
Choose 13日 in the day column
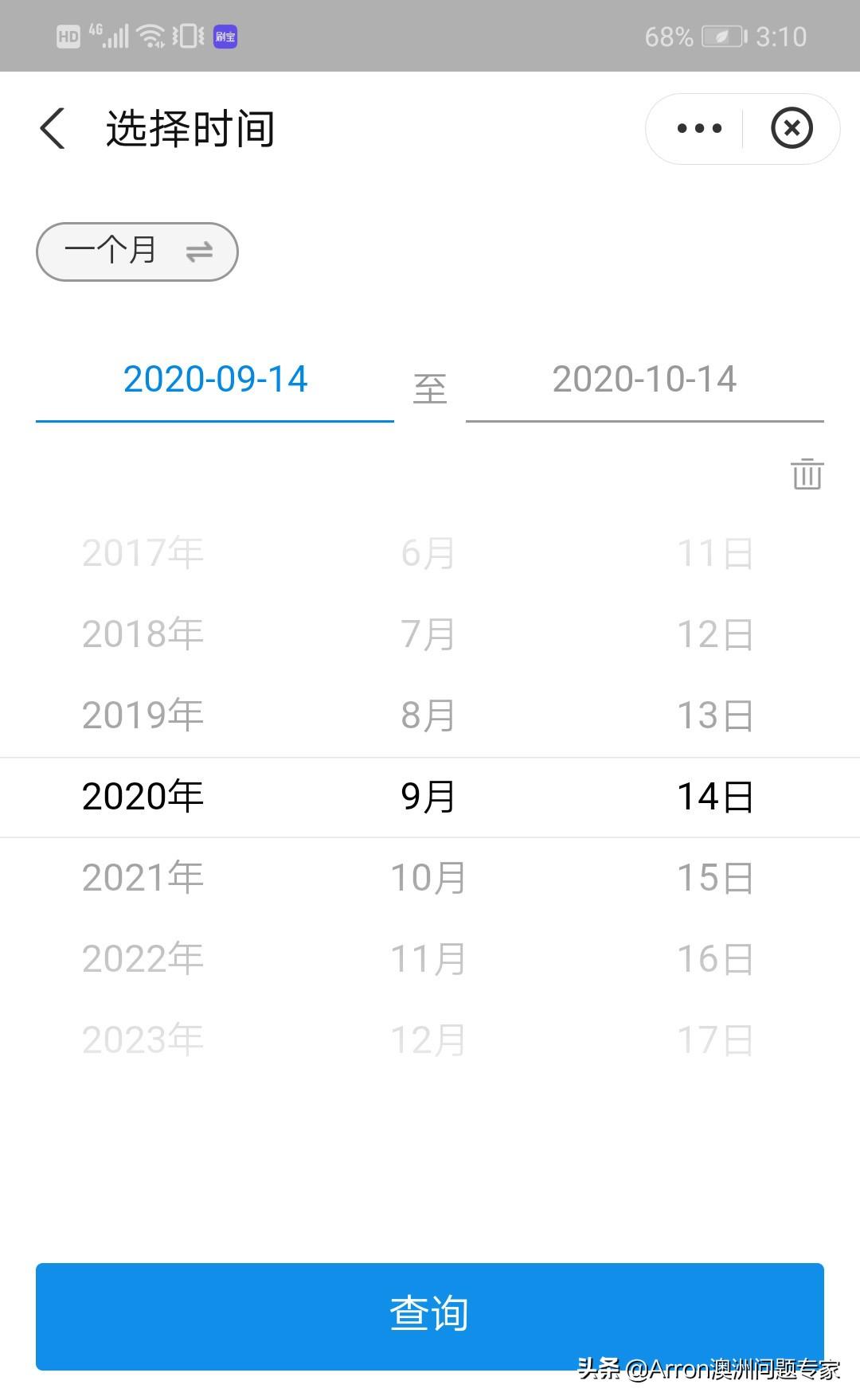pos(714,715)
